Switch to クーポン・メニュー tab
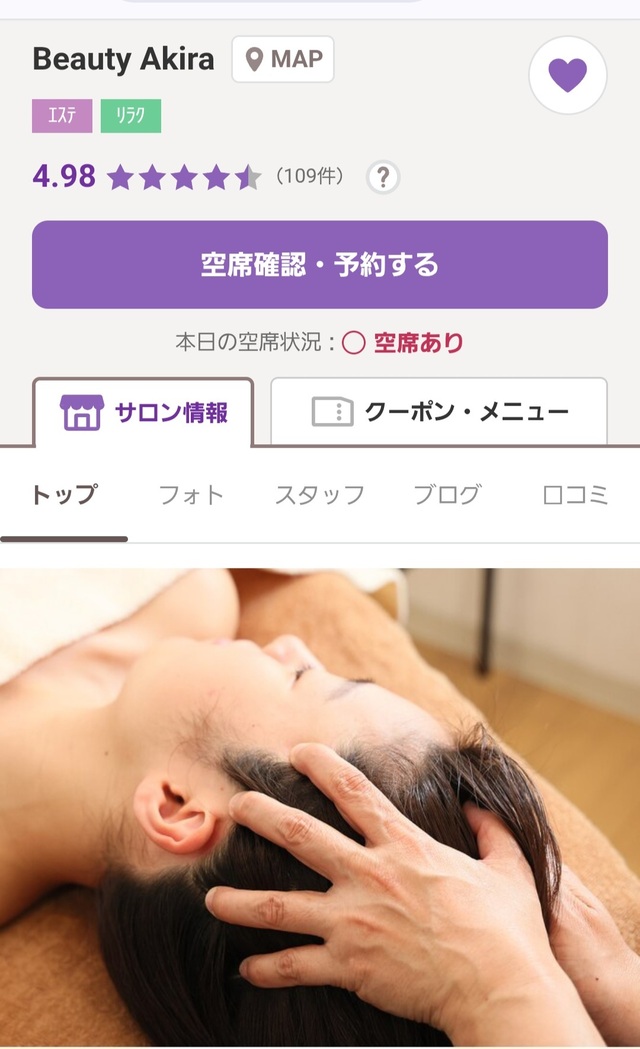This screenshot has width=640, height=1049. [439, 412]
